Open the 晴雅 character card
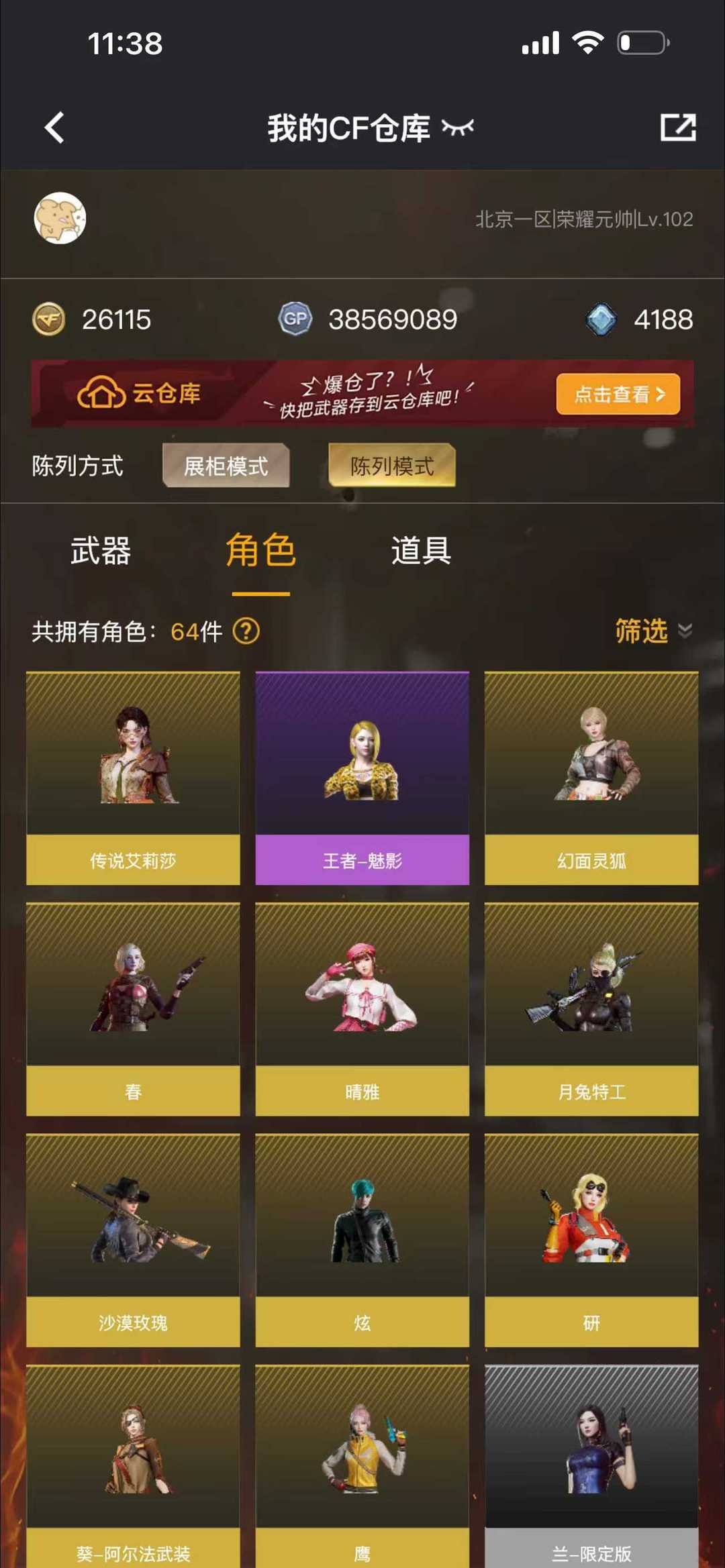The height and width of the screenshot is (1568, 725). coord(362,1009)
